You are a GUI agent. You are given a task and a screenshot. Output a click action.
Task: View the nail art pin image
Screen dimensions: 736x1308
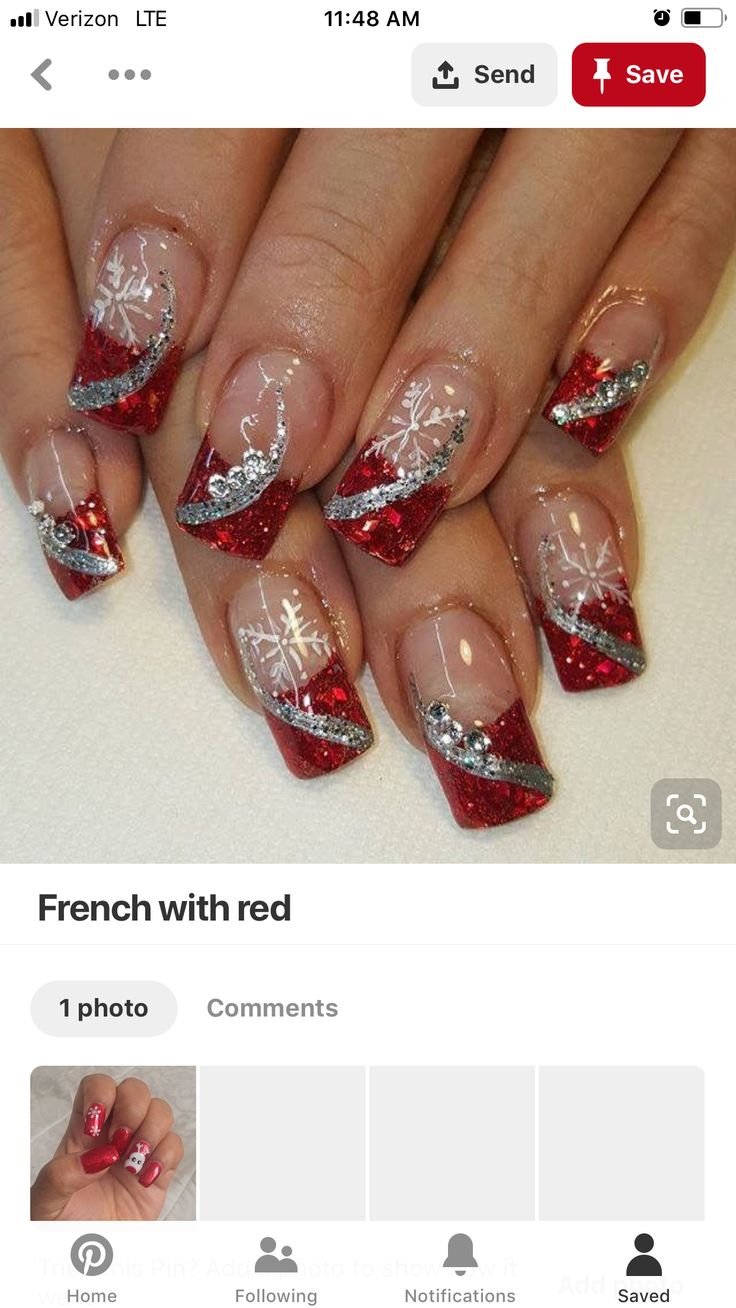coord(368,495)
